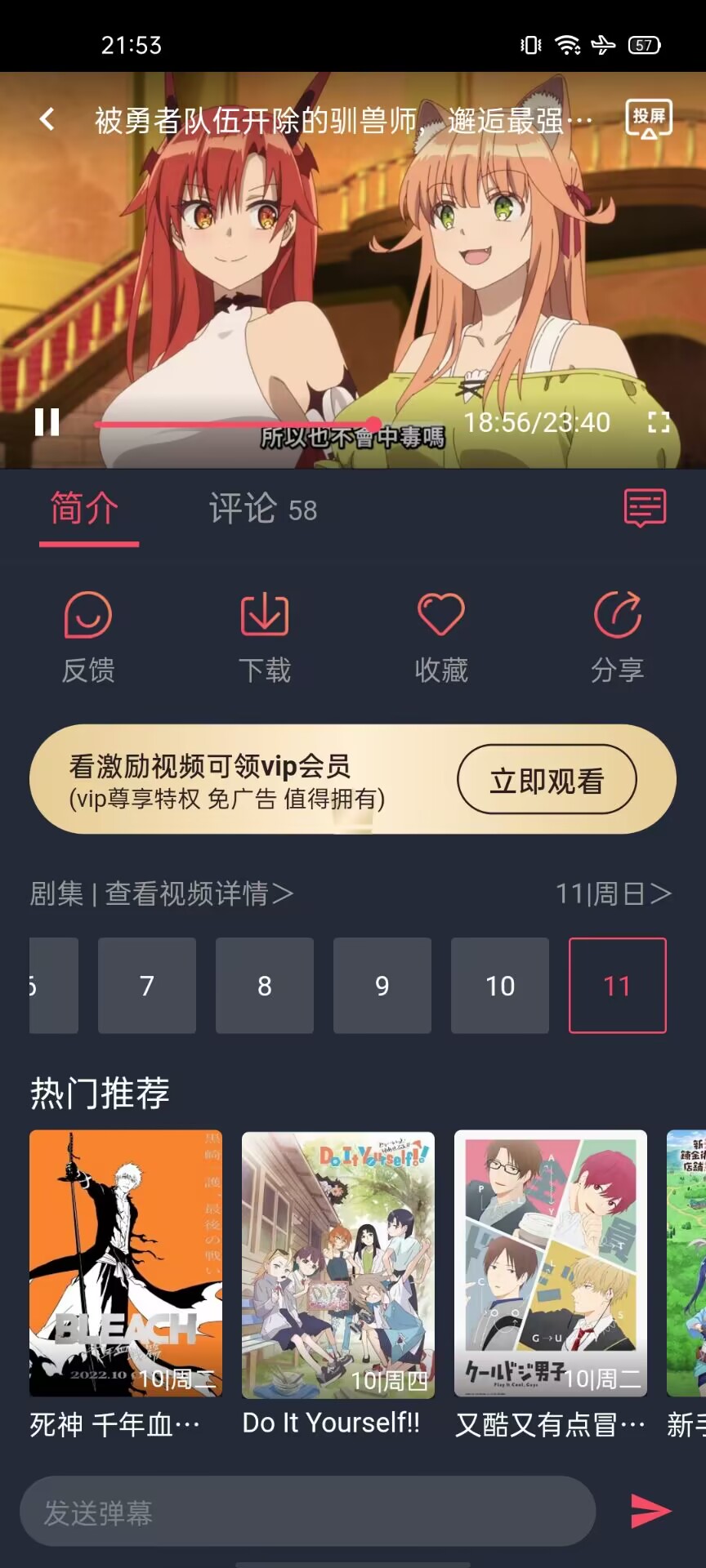Screen dimensions: 706x1568
Task: Tap 立即观看 to get VIP
Action: (546, 780)
